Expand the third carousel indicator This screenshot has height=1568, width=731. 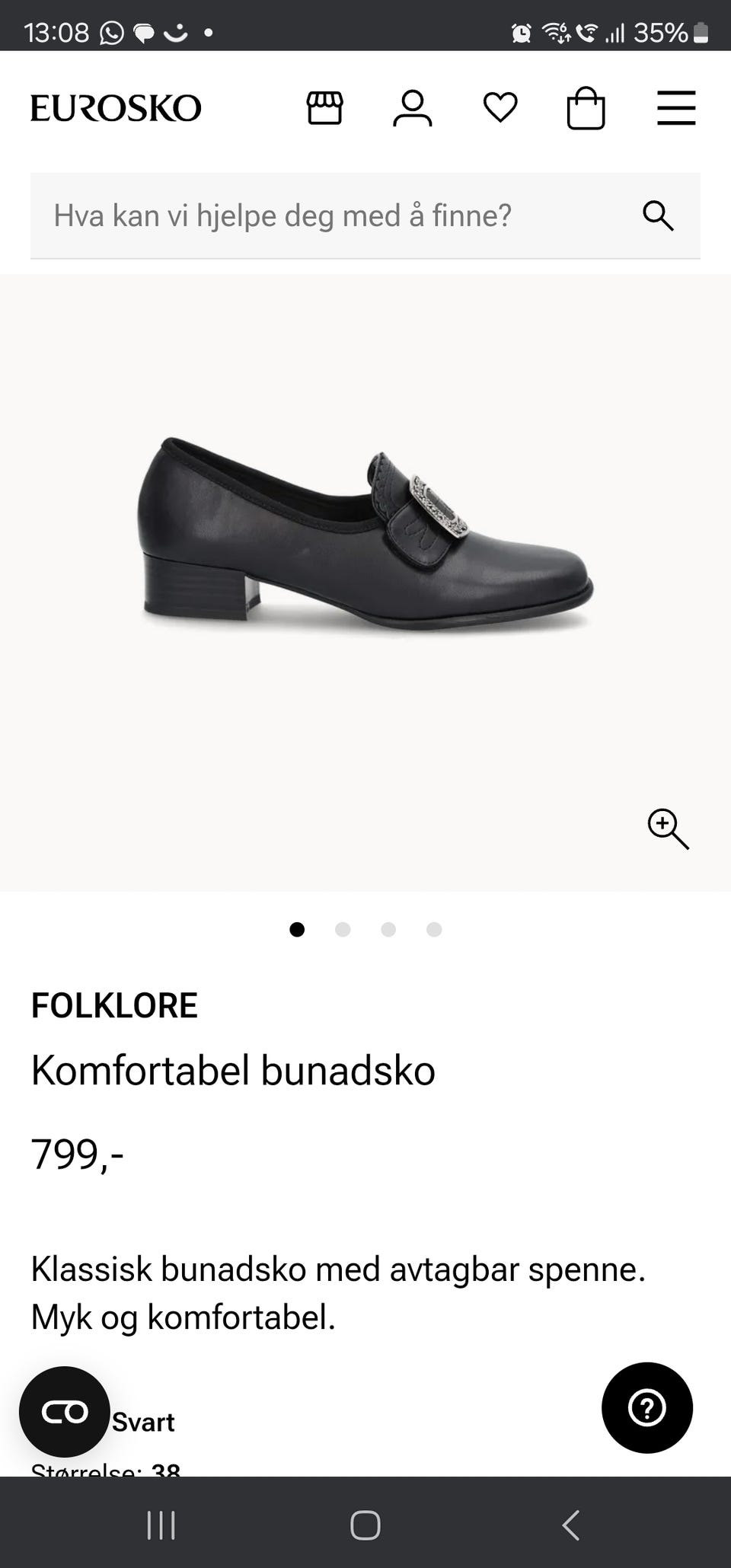pyautogui.click(x=388, y=929)
